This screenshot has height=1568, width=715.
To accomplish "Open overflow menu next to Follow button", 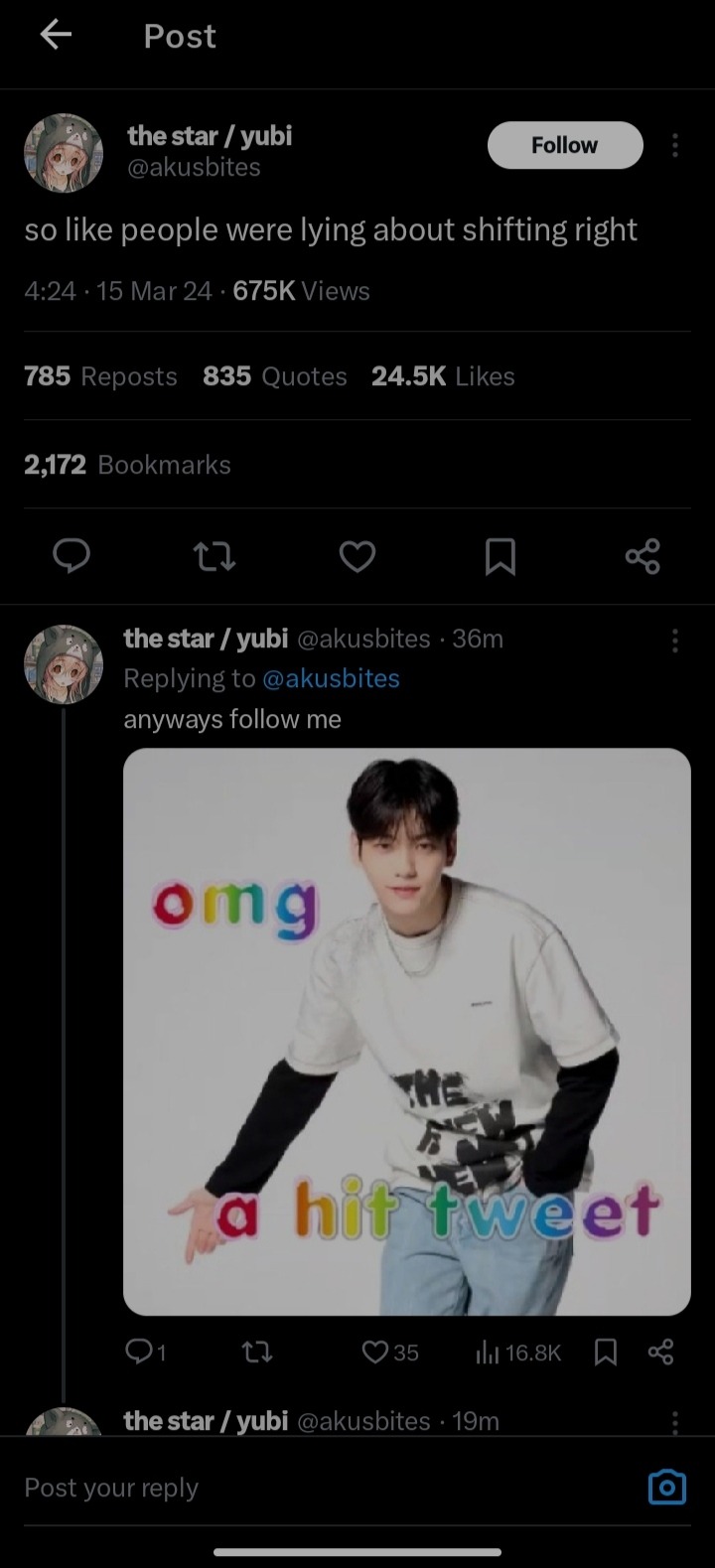I will pyautogui.click(x=675, y=146).
